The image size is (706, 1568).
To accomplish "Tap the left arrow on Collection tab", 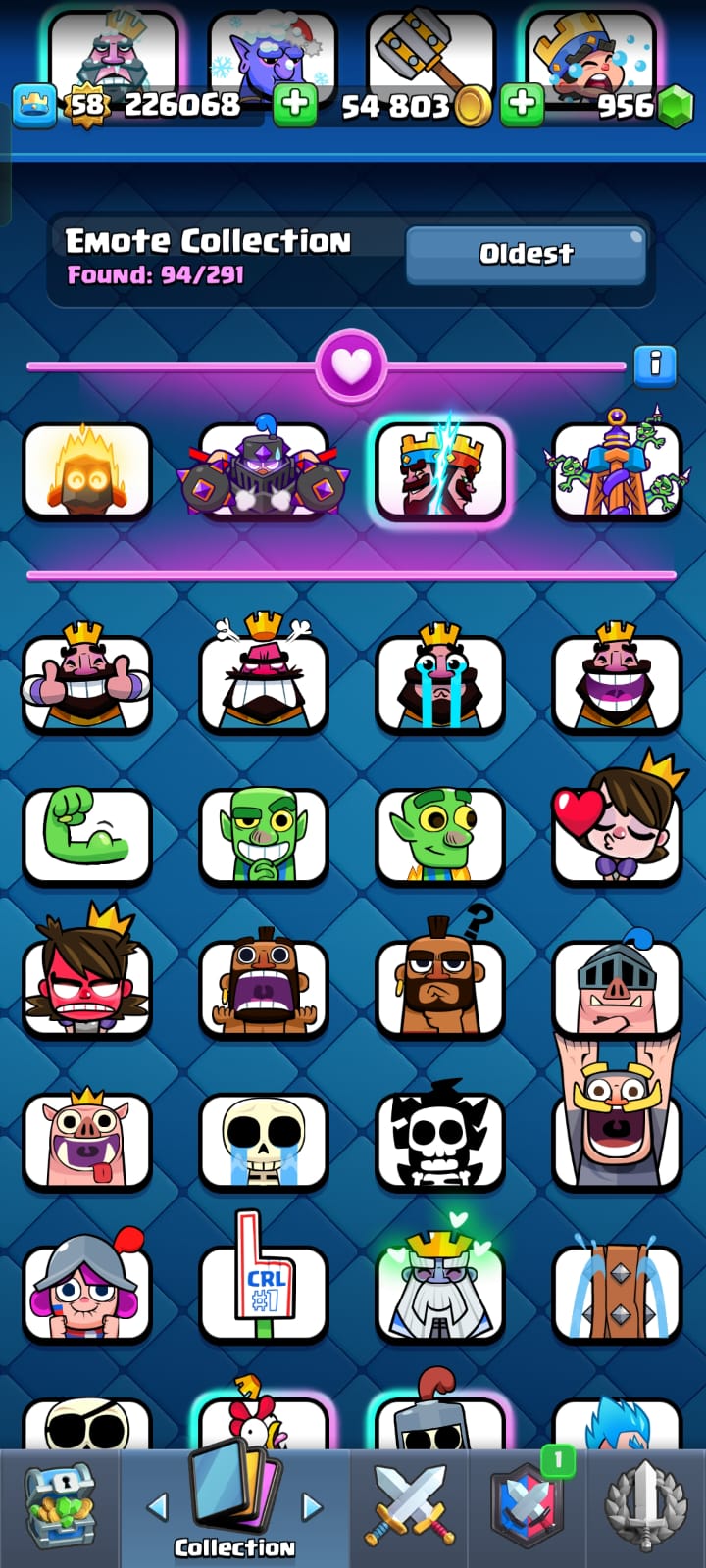I will coord(157,1505).
